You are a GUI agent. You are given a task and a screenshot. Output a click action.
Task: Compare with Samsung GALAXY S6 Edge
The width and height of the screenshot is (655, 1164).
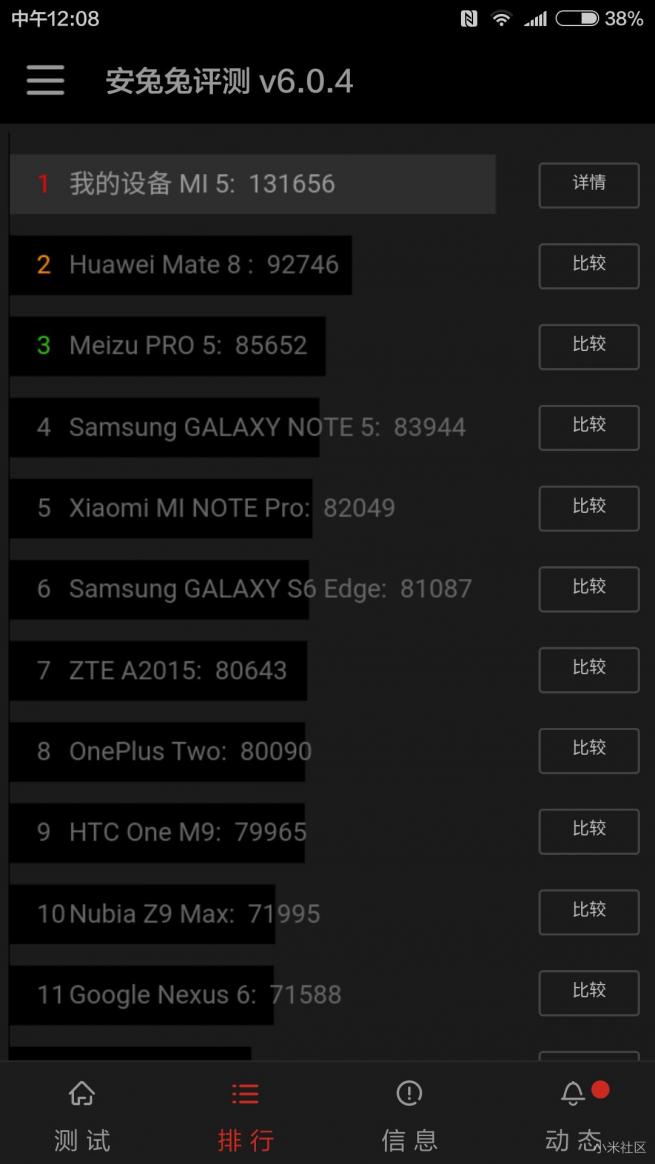(x=588, y=589)
